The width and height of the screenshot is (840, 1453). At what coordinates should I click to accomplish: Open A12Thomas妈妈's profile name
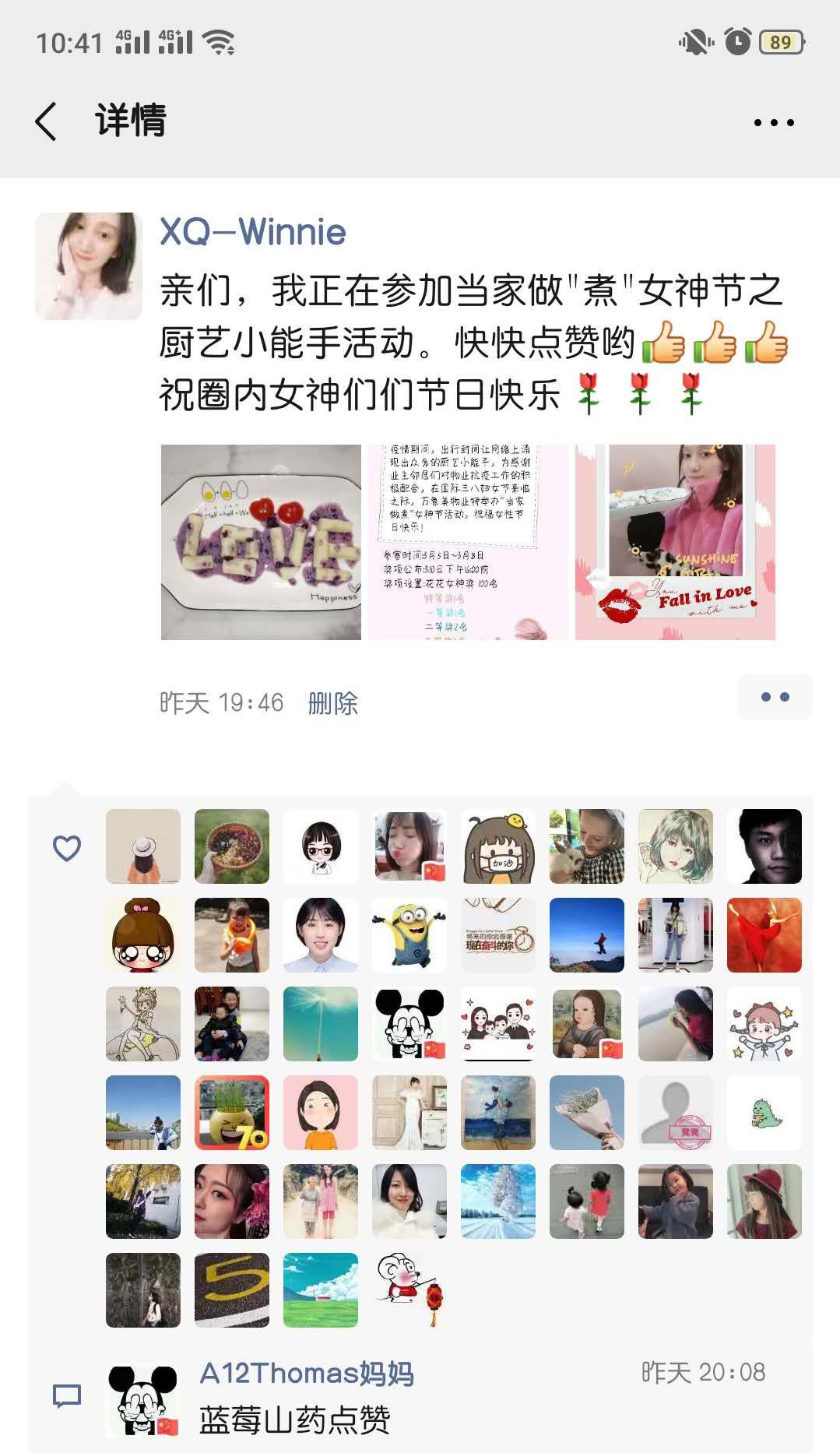pyautogui.click(x=307, y=1373)
